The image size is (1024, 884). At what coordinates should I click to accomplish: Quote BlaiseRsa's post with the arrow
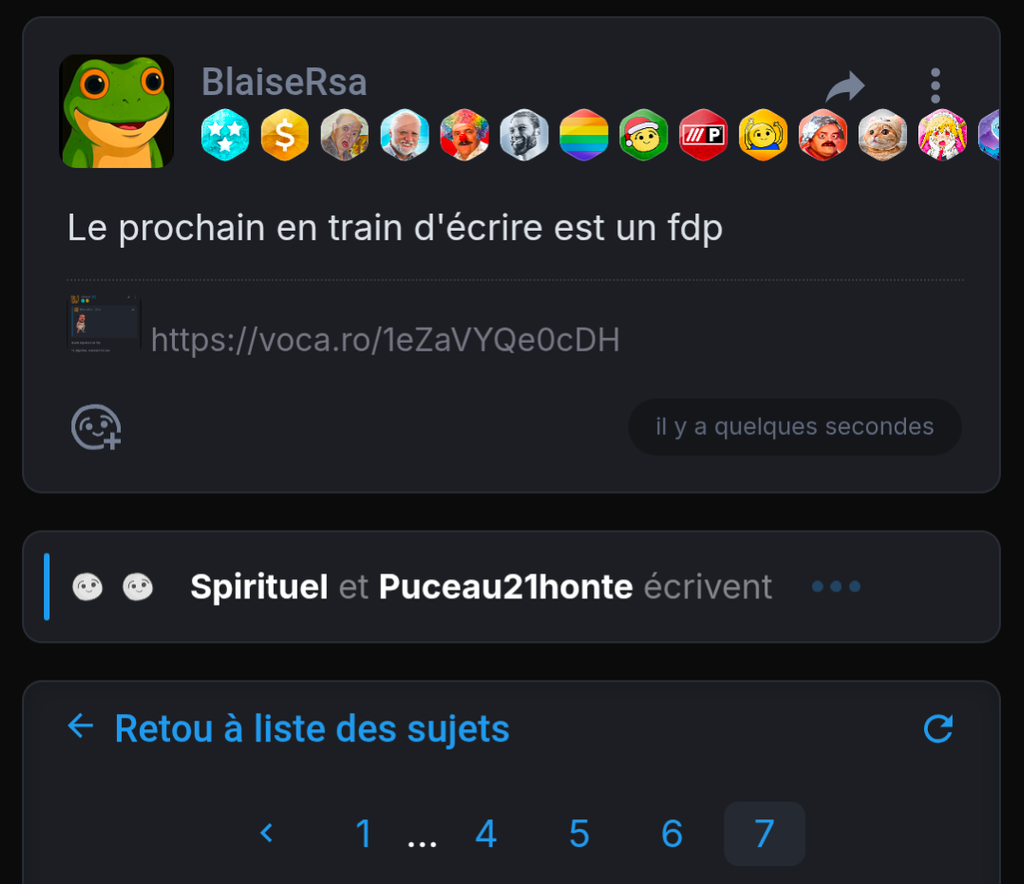[846, 86]
